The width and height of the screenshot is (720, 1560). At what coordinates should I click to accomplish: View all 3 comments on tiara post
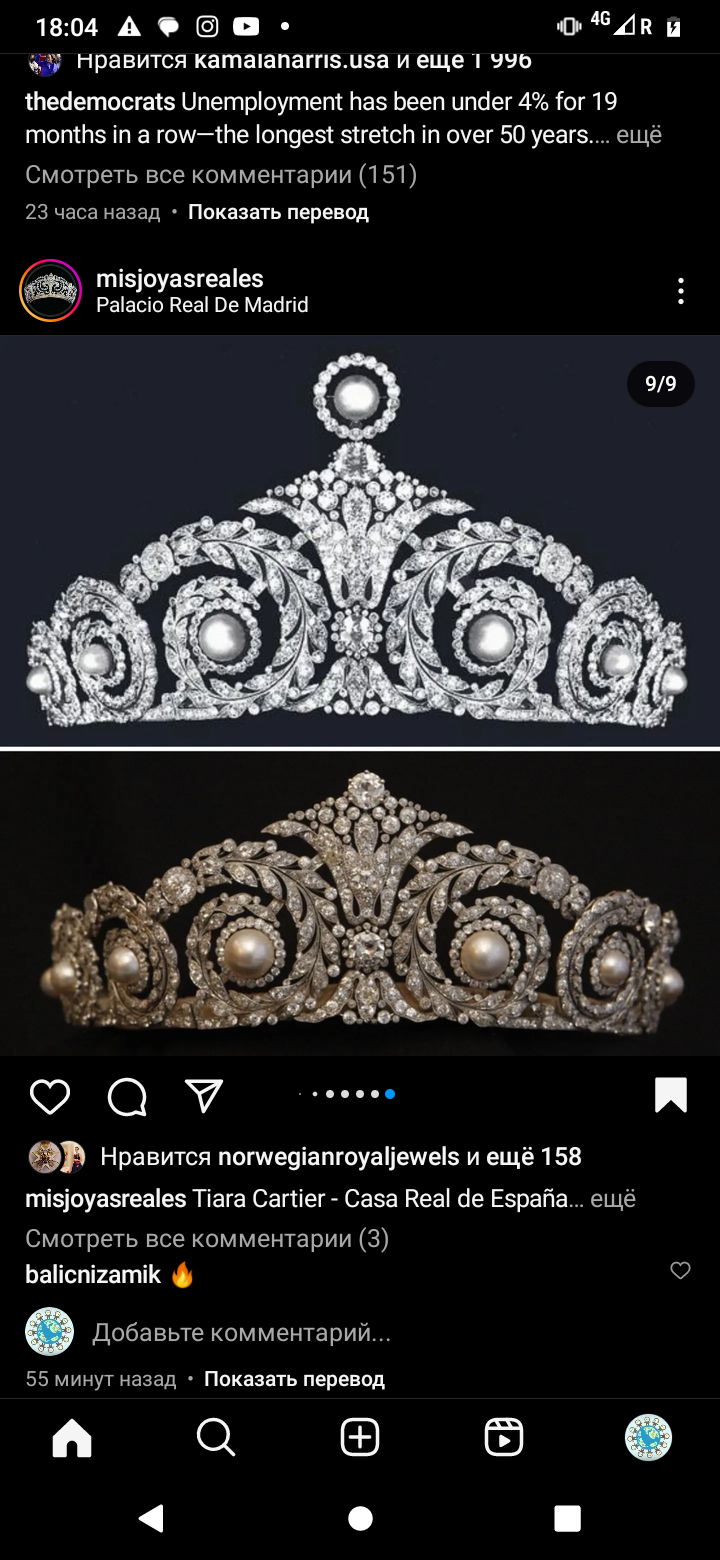point(207,1239)
